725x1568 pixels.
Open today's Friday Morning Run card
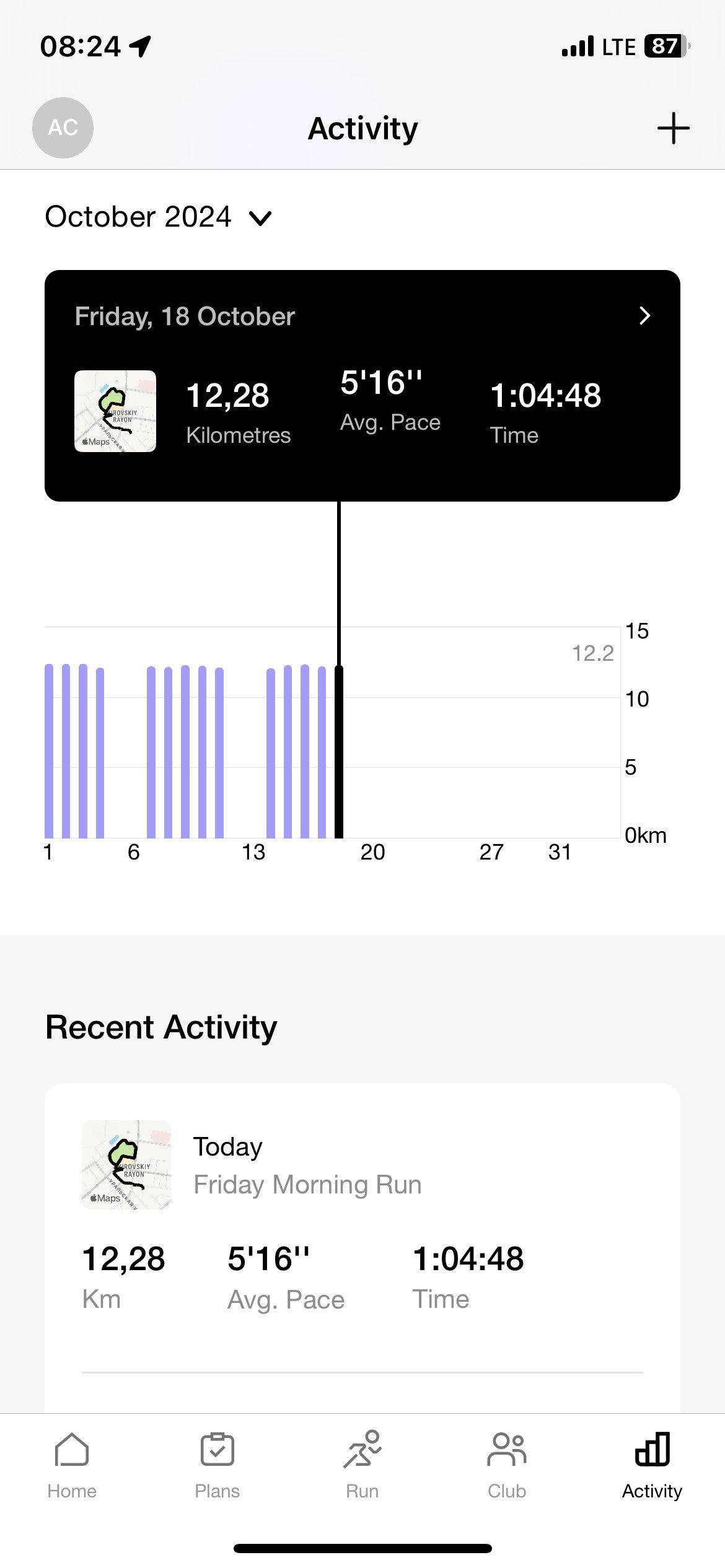[x=362, y=1227]
